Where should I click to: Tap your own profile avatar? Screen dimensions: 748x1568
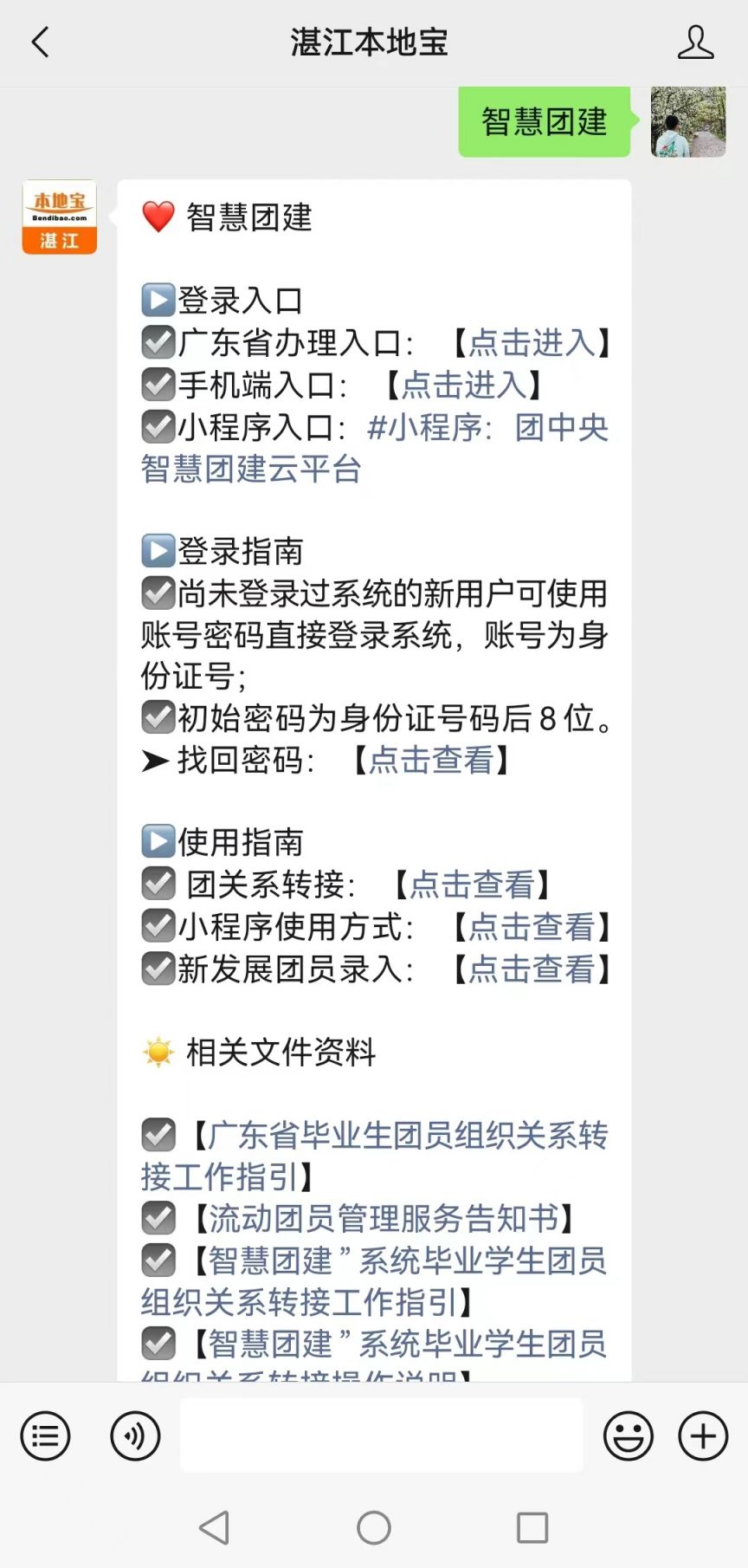(687, 124)
